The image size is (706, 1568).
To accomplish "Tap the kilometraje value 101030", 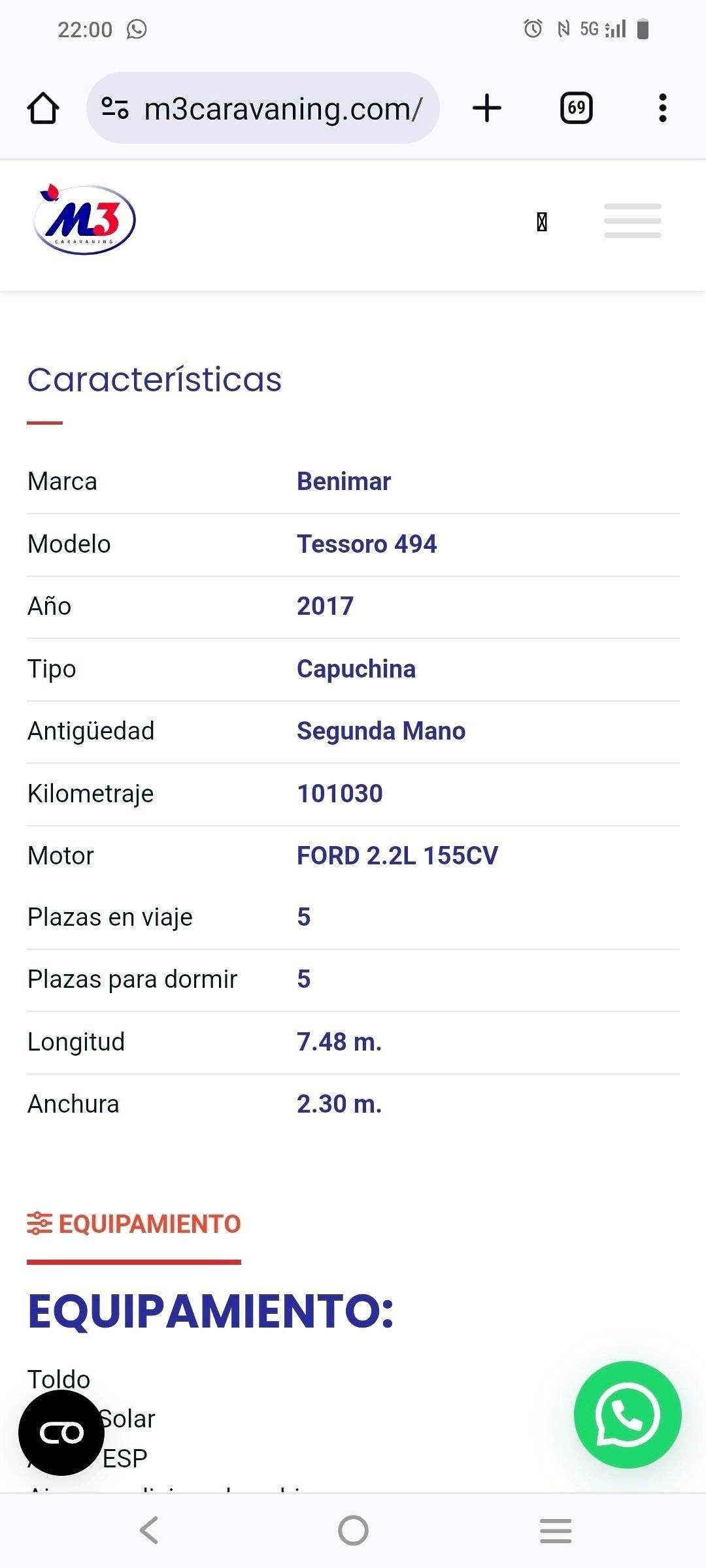I will coord(341,793).
